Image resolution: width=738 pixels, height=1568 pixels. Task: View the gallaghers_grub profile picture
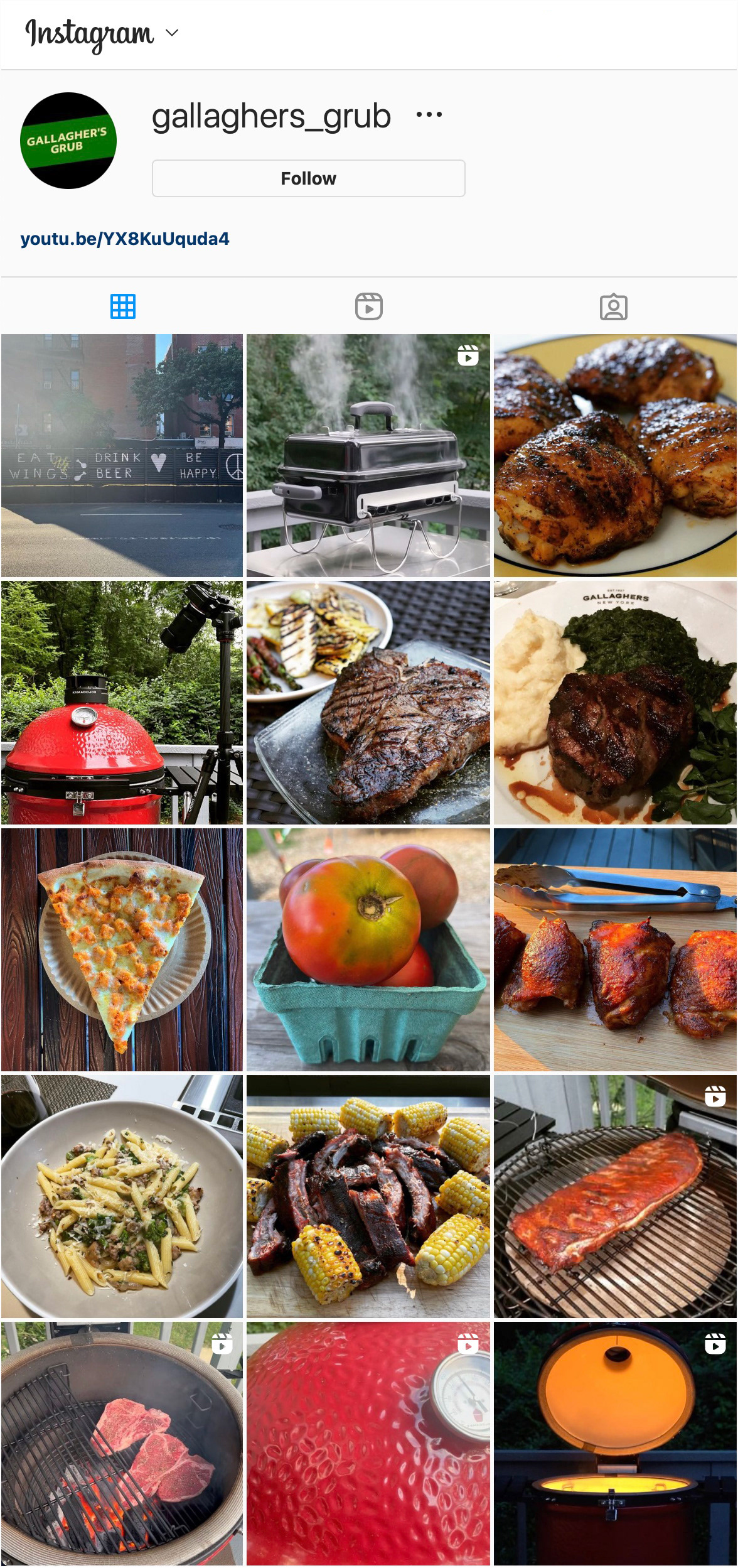pos(68,141)
